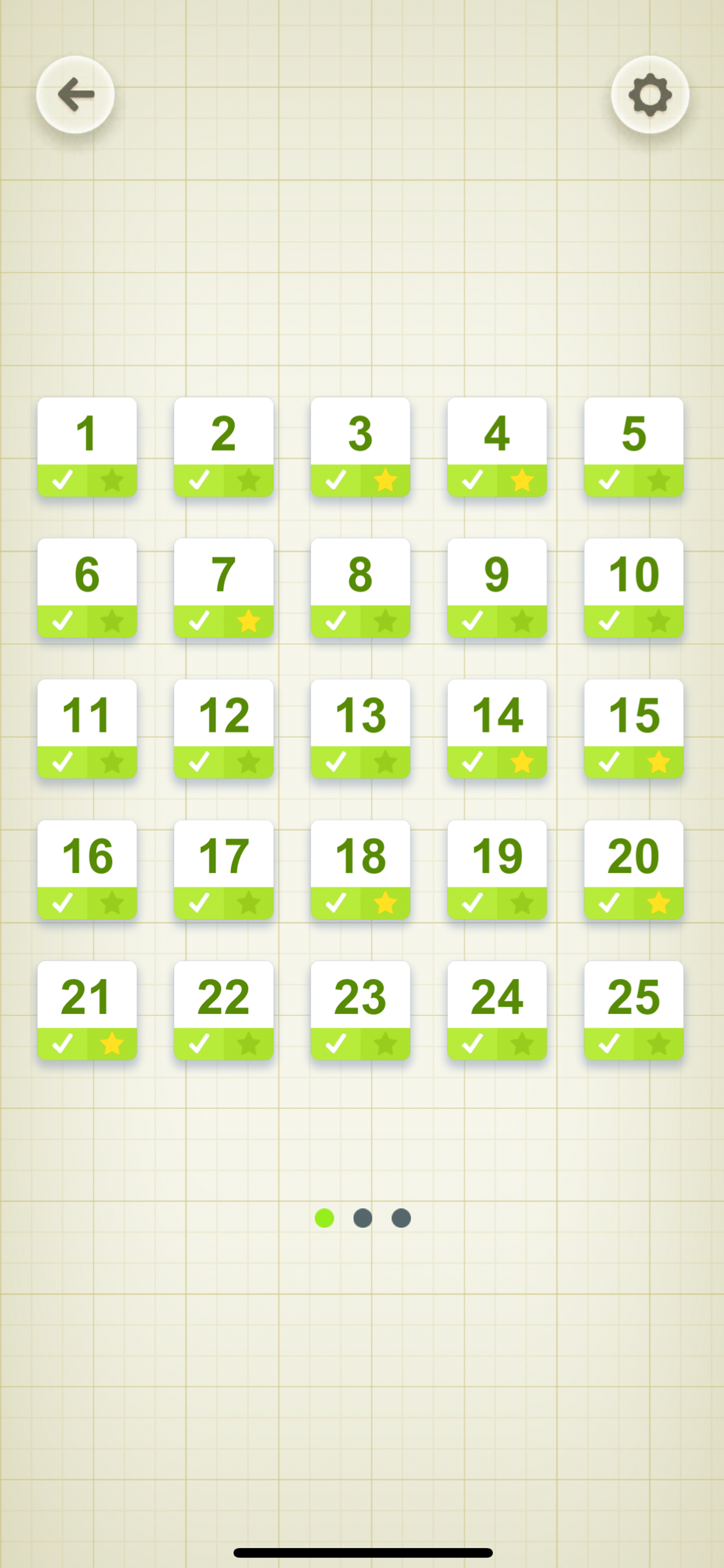The width and height of the screenshot is (724, 1568).
Task: Select level 3 tile
Action: [x=360, y=447]
